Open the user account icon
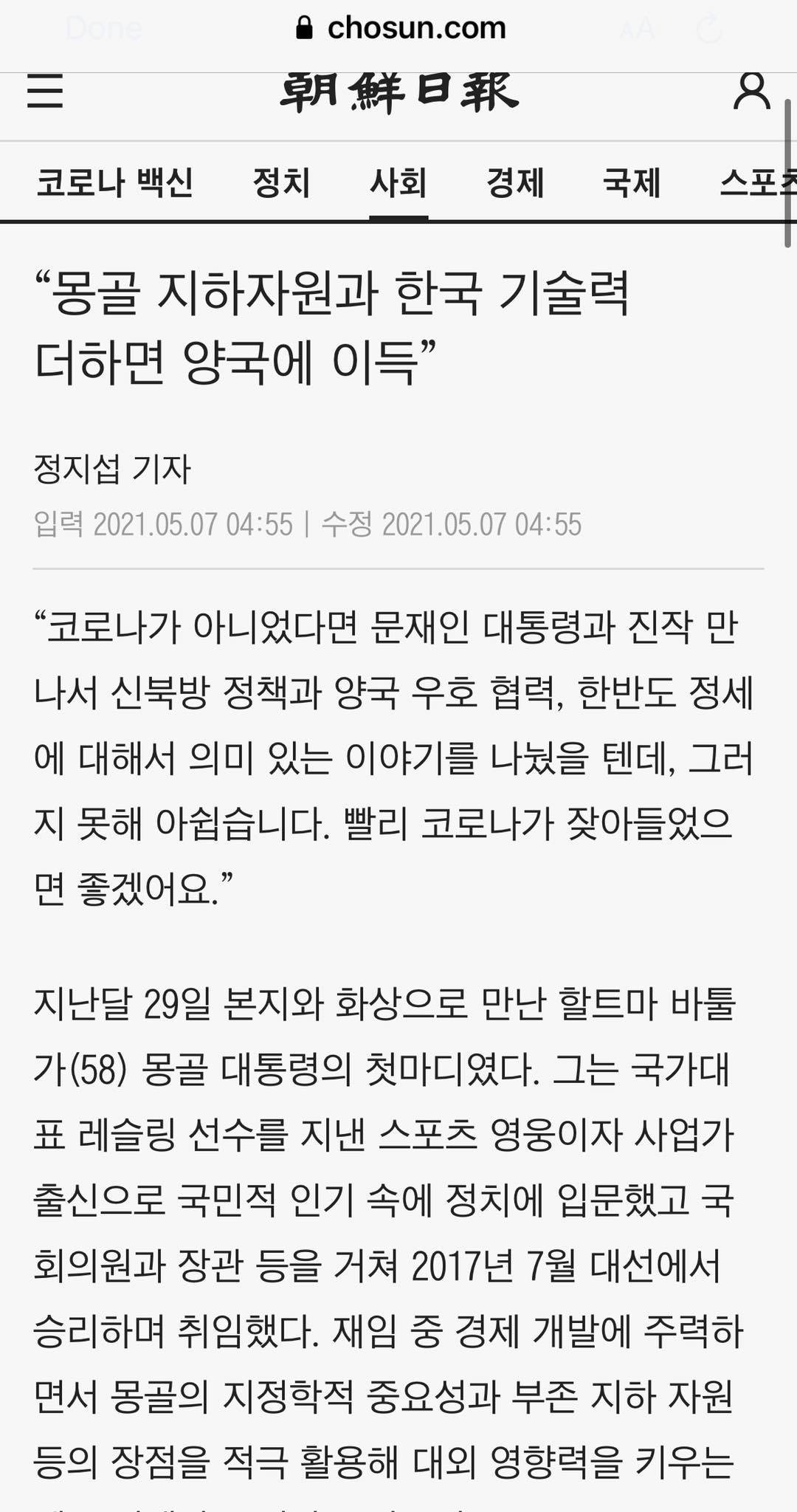Viewport: 797px width, 1512px height. tap(751, 92)
